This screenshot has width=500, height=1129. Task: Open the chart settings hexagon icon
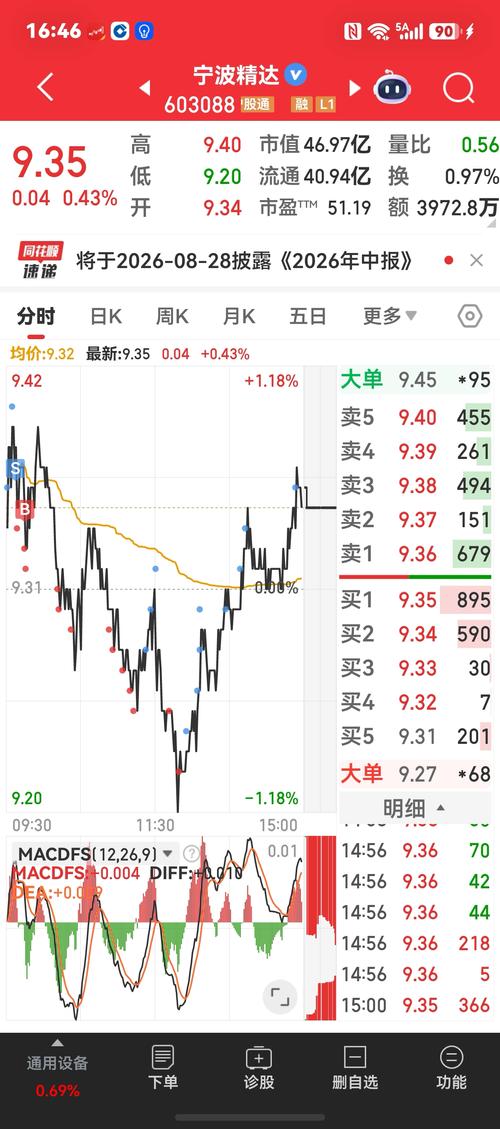[x=470, y=316]
